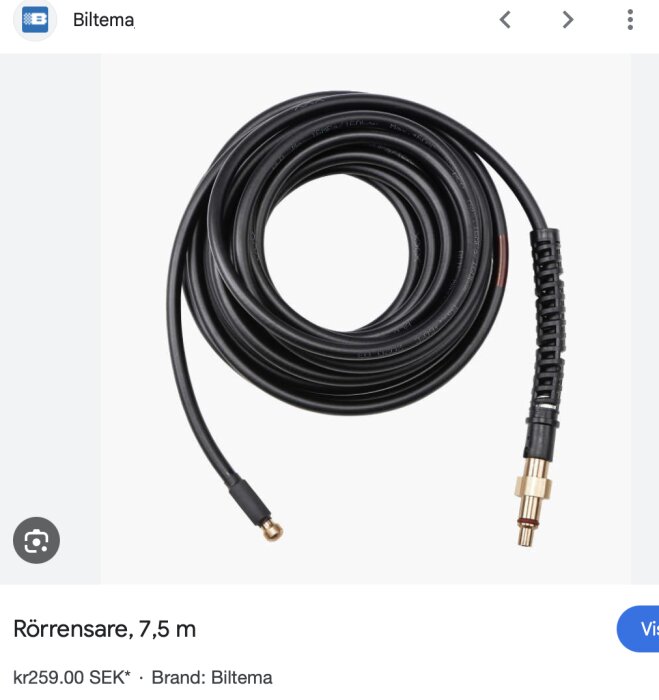
Task: View the hose product image
Action: click(x=366, y=318)
